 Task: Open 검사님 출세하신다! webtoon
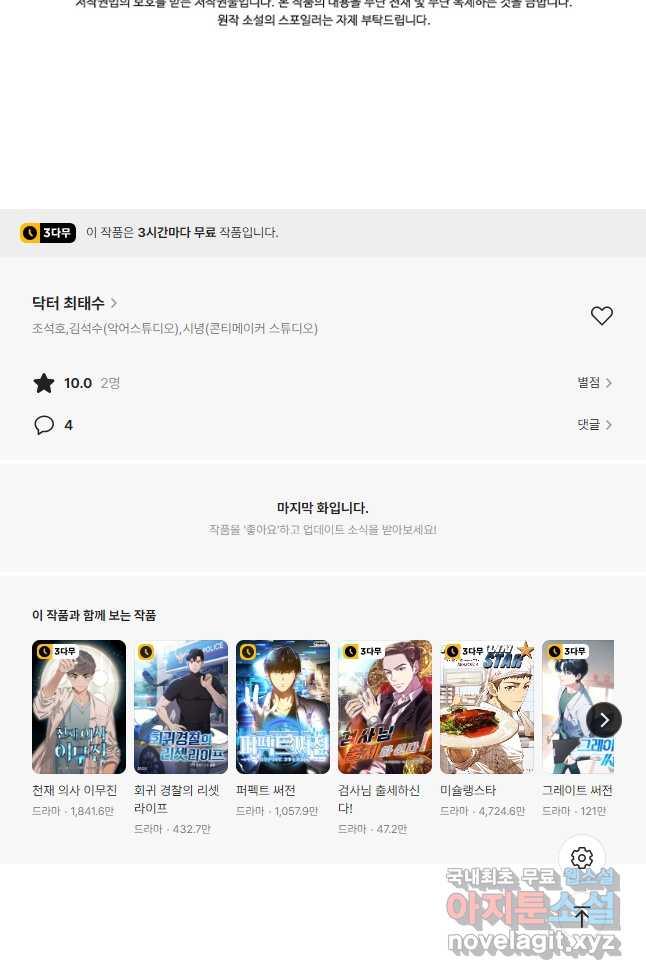(x=385, y=707)
